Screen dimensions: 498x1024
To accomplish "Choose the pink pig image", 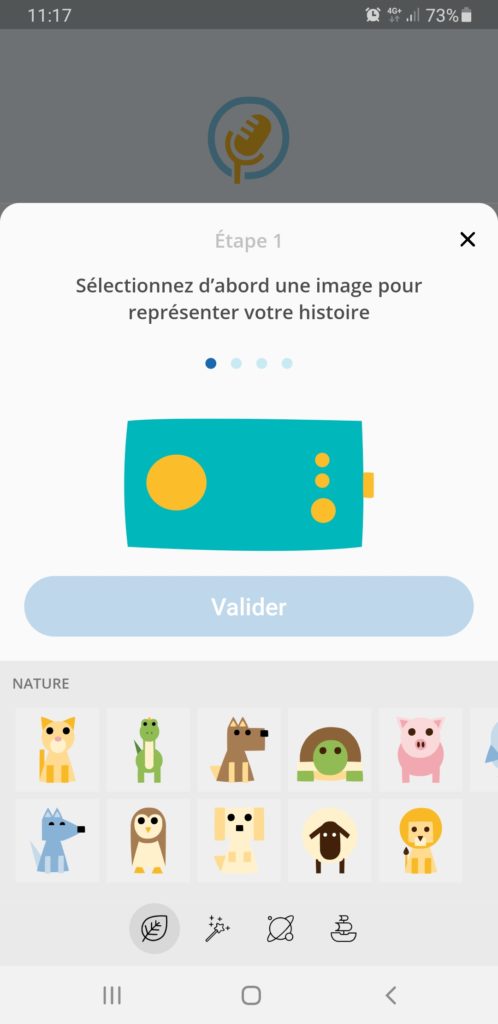I will click(420, 750).
